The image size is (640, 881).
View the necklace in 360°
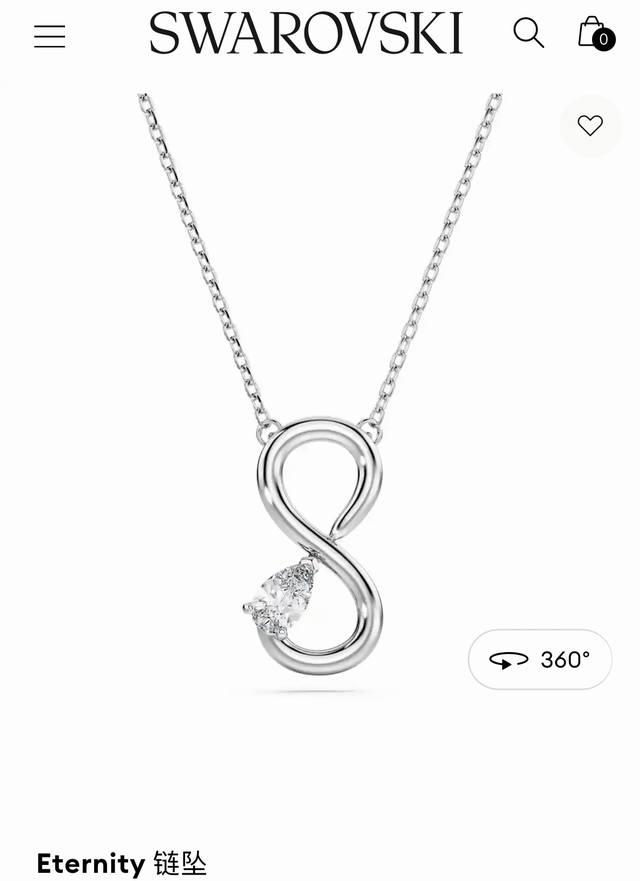(540, 660)
